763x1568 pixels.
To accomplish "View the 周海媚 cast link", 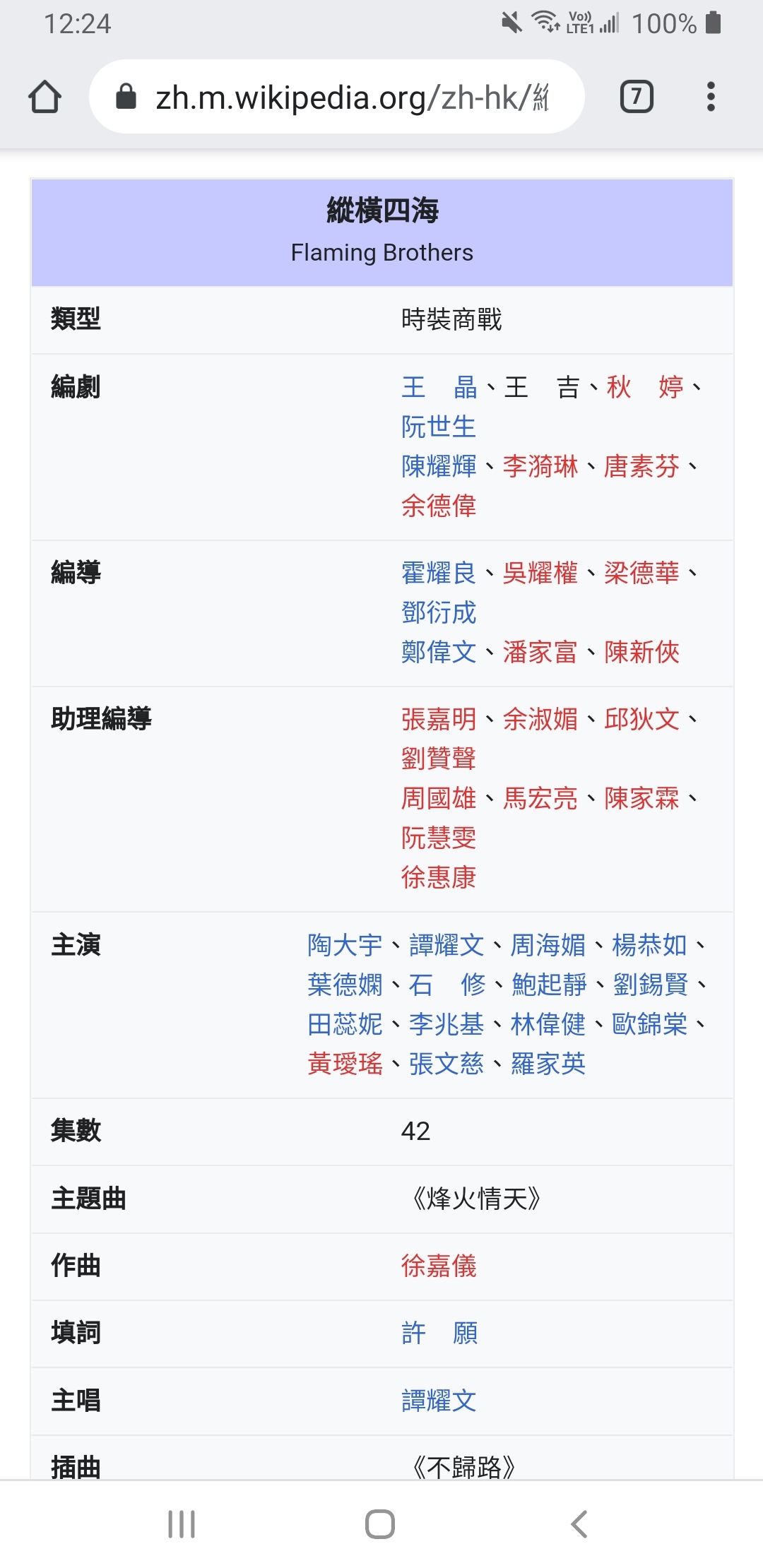I will [x=548, y=945].
